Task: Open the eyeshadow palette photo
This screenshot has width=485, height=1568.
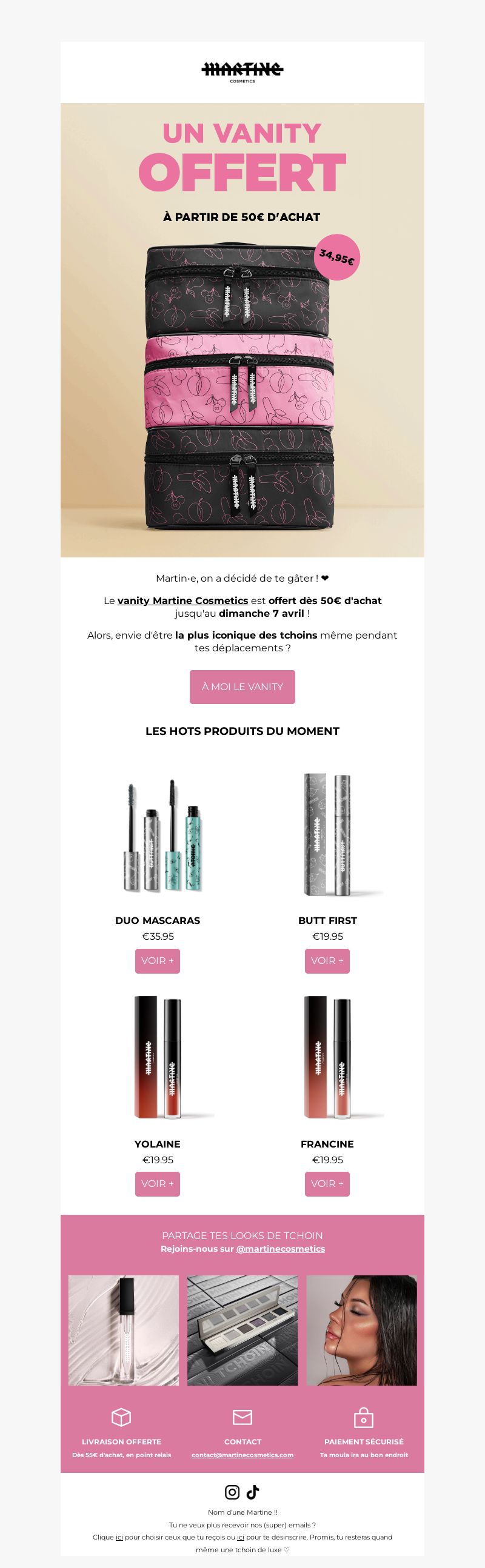Action: click(242, 1330)
